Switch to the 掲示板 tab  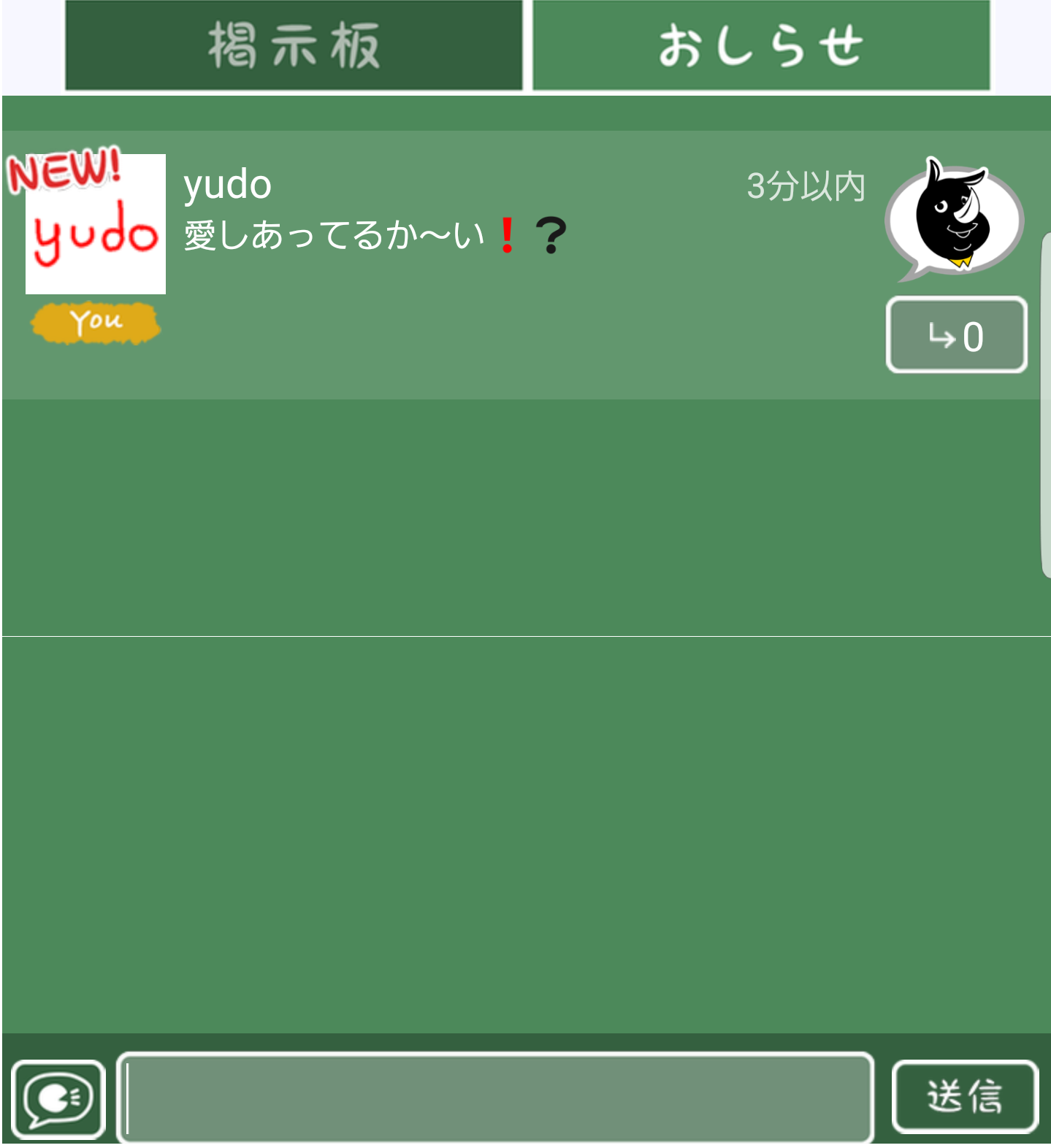coord(294,45)
